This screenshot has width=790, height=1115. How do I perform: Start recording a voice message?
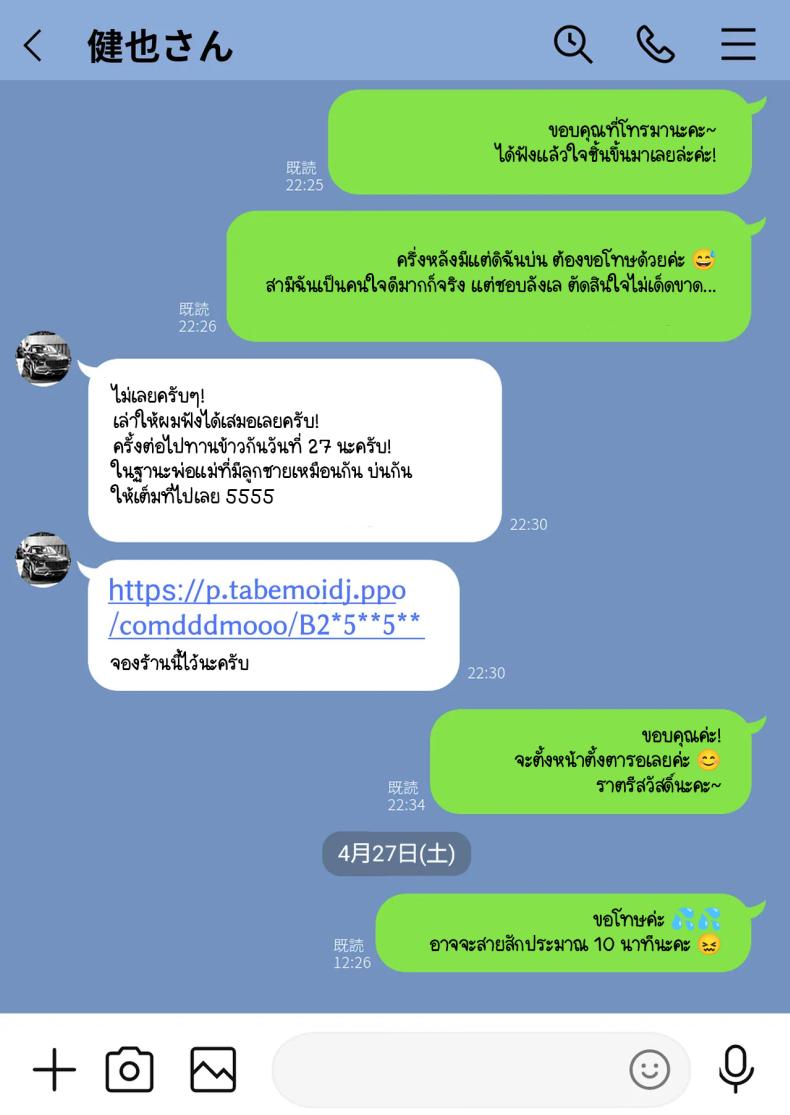coord(736,1069)
